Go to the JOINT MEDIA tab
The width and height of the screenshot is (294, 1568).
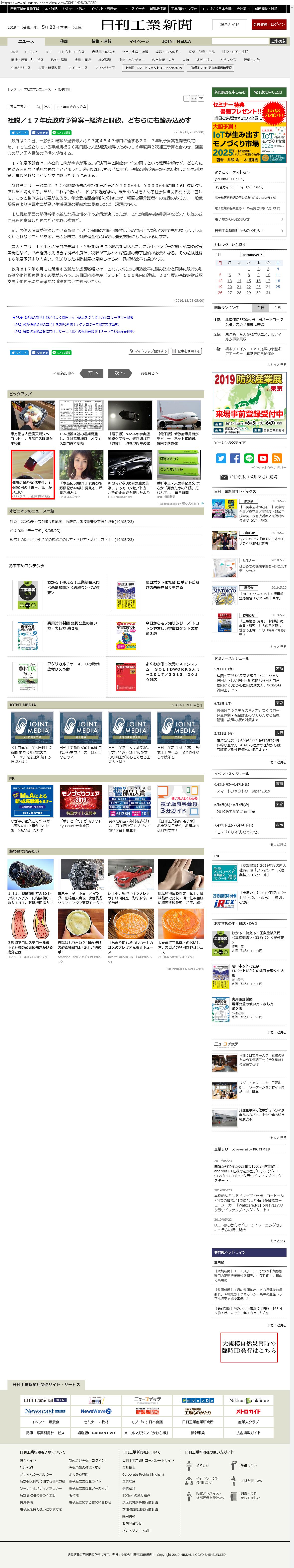click(x=176, y=41)
